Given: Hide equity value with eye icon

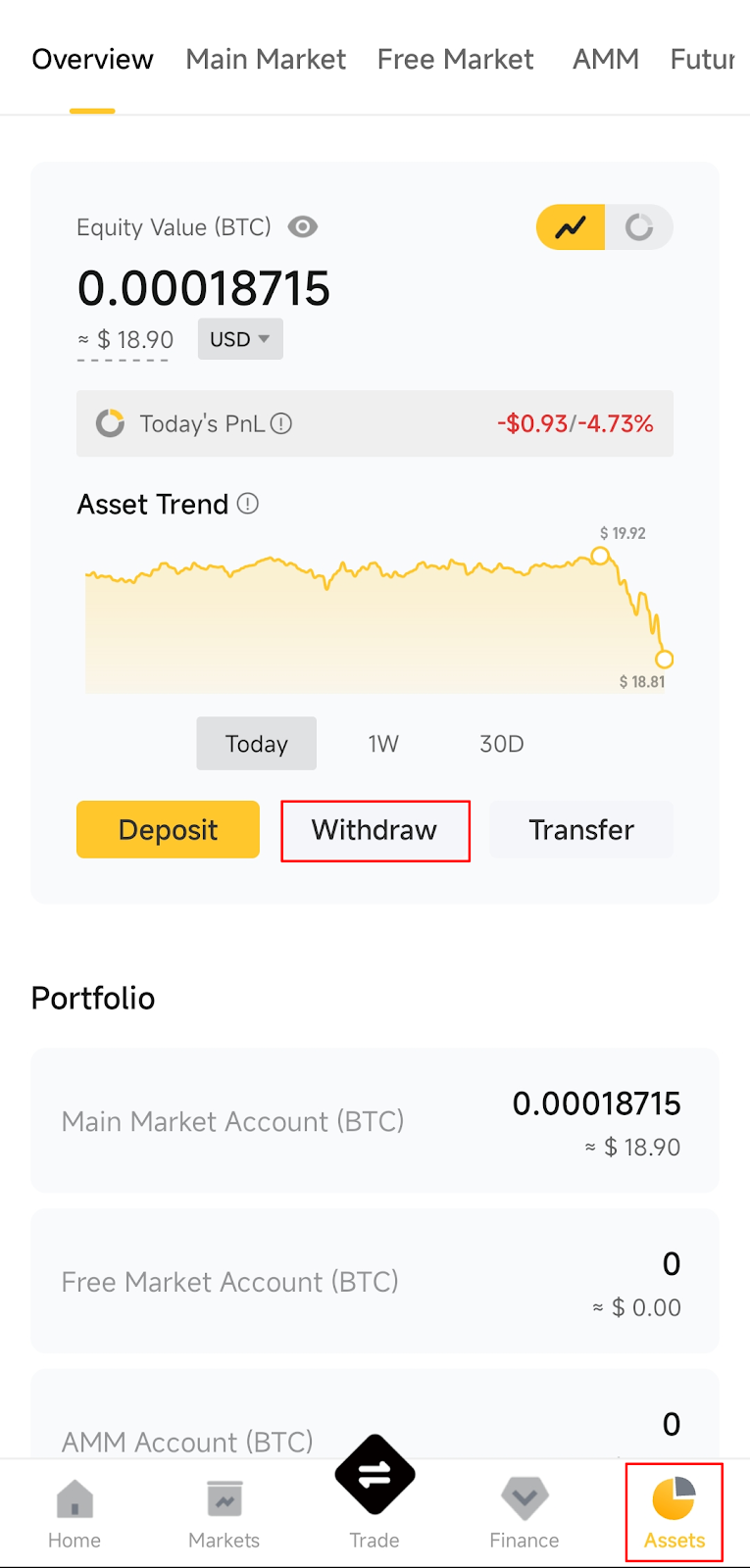Looking at the screenshot, I should (x=303, y=227).
